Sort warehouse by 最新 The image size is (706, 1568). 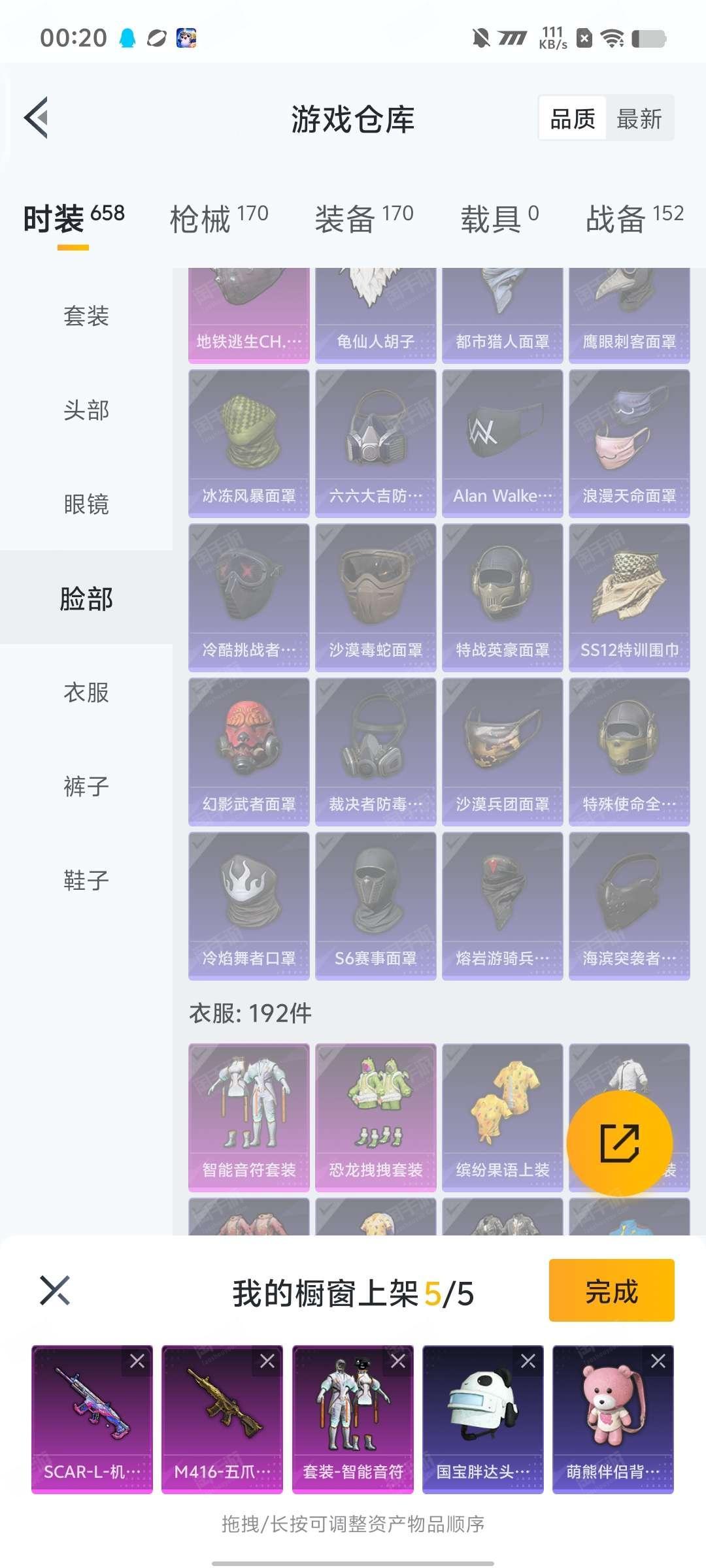point(639,119)
